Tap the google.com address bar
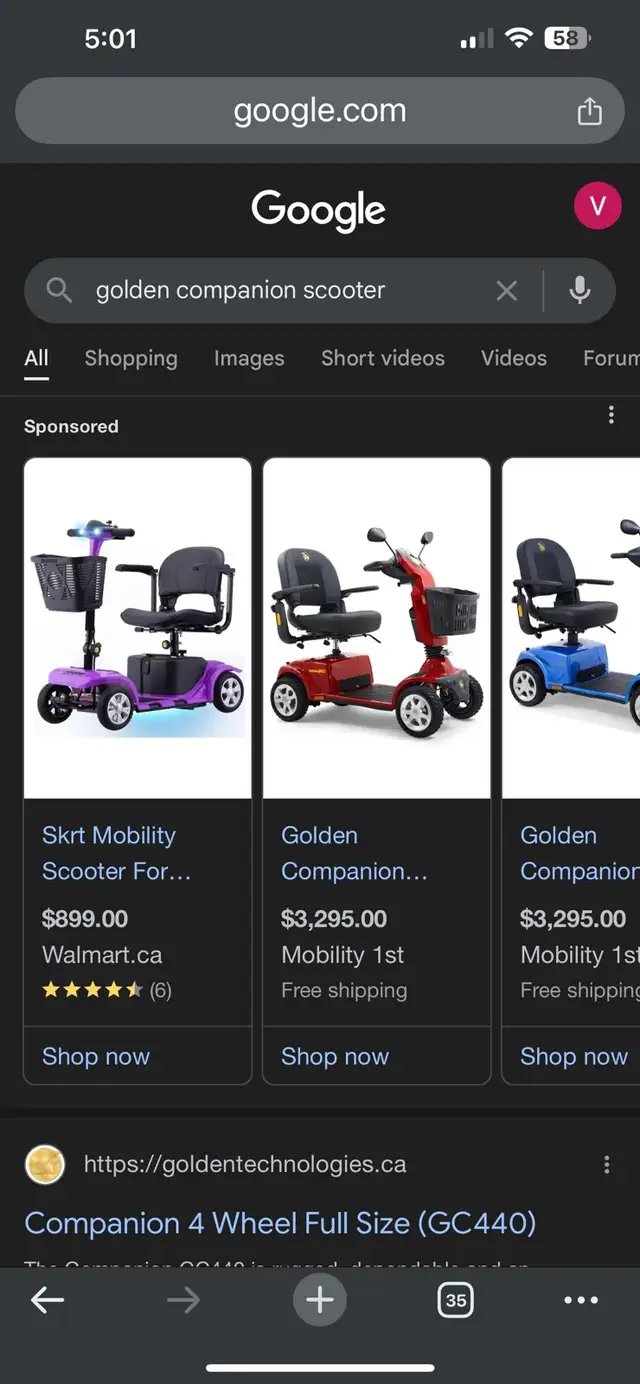Viewport: 640px width, 1384px height. (x=320, y=111)
